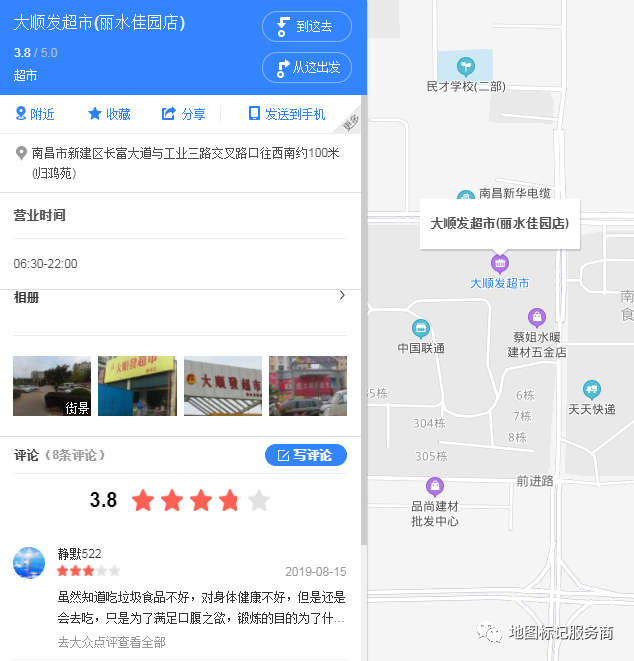Open the 相册 photo album arrow

pos(342,296)
